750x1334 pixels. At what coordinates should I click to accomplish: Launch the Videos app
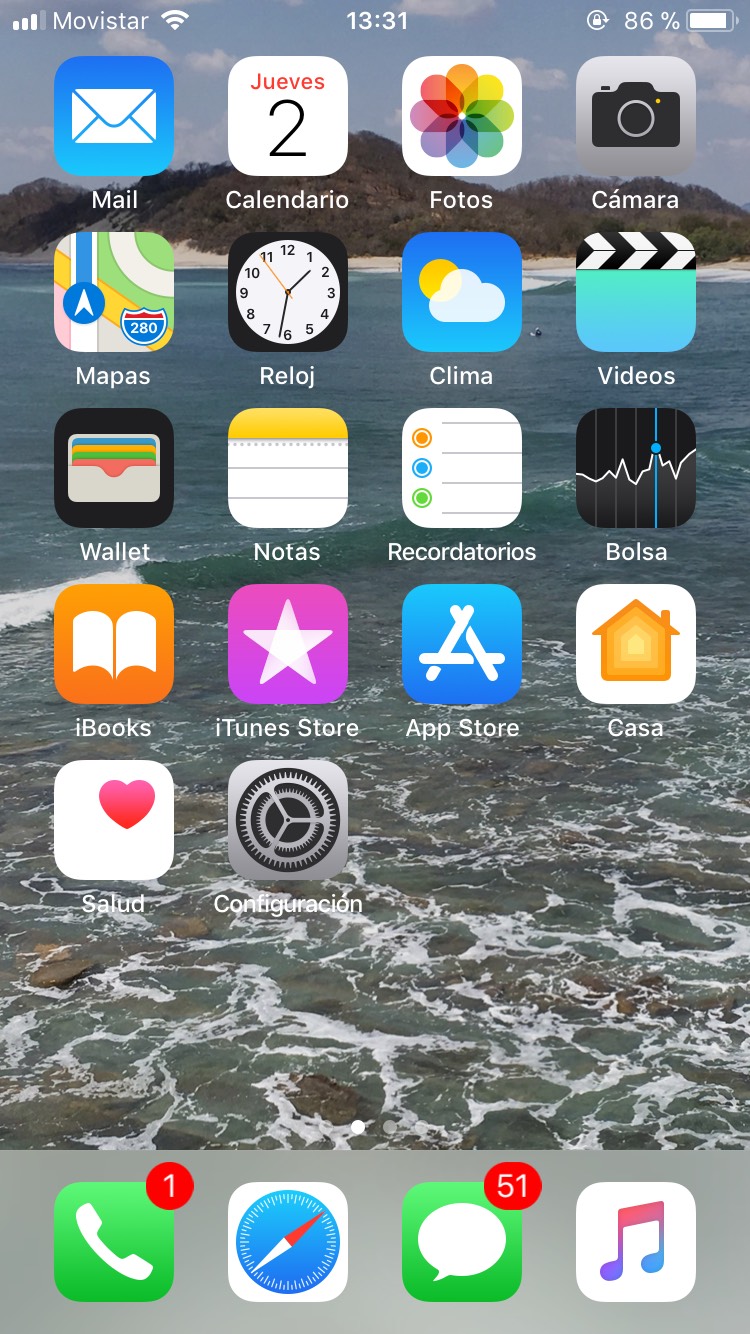[x=636, y=292]
